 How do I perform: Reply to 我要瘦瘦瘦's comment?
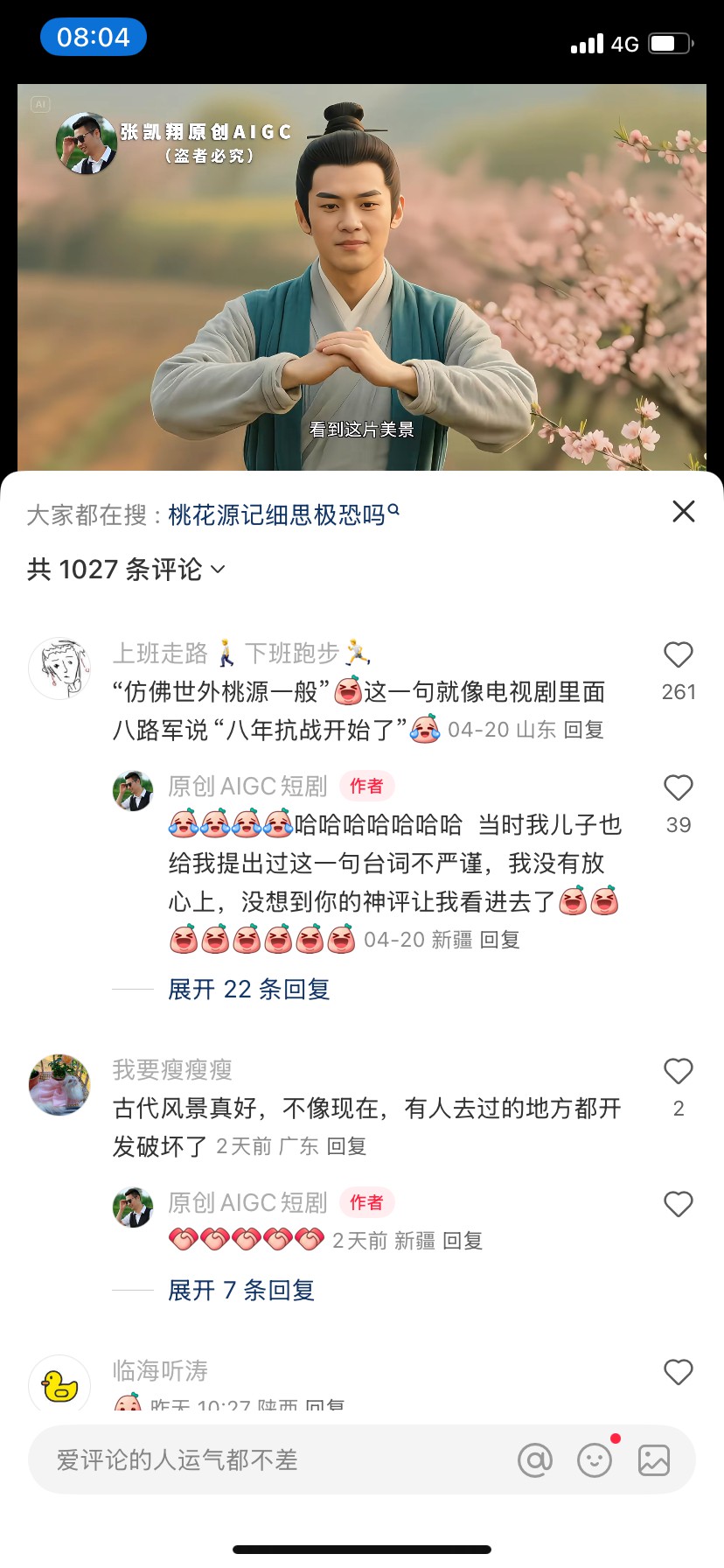click(346, 1146)
